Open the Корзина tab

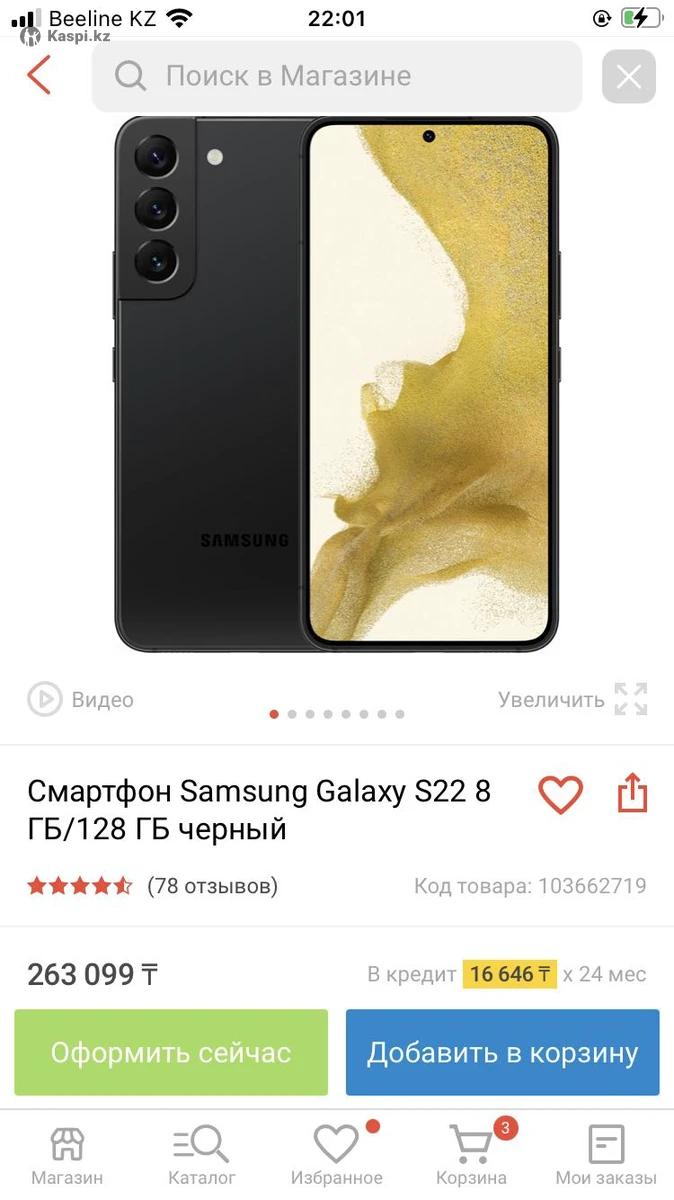pyautogui.click(x=471, y=1155)
